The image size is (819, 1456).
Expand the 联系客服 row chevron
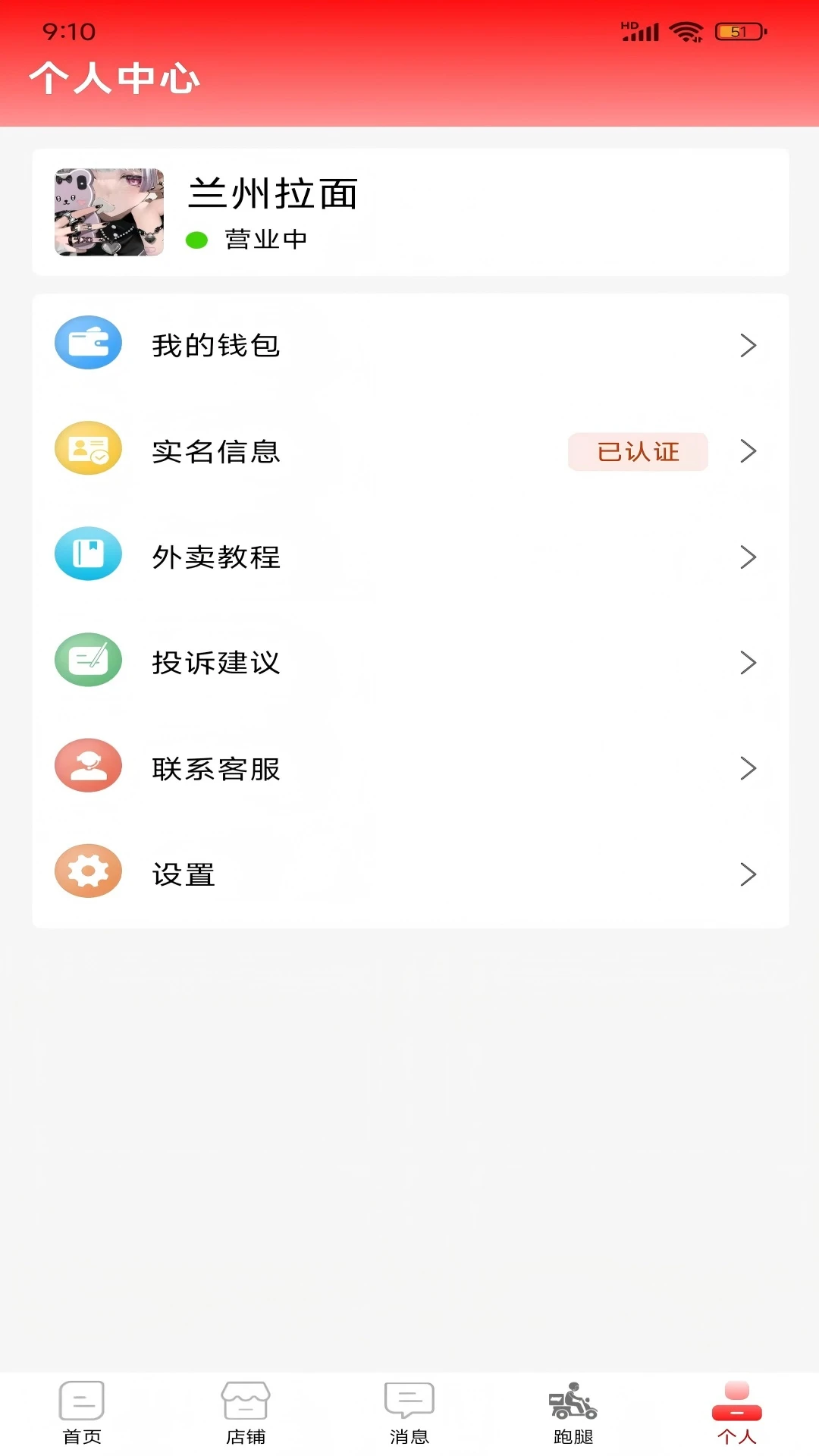(749, 769)
